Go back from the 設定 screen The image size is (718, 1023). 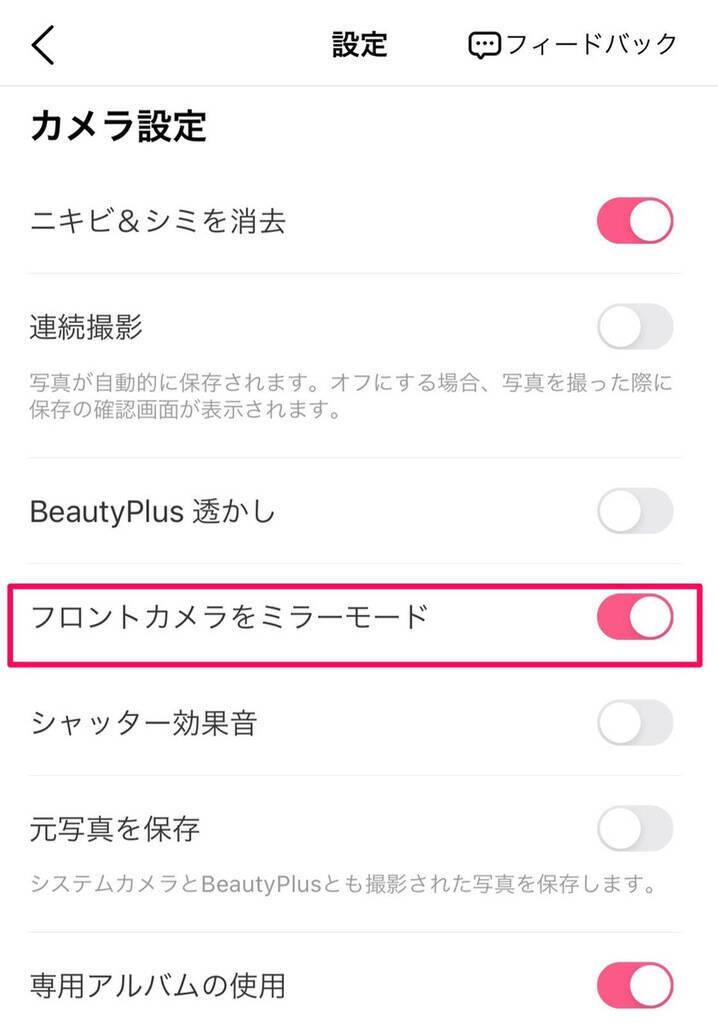pyautogui.click(x=44, y=45)
